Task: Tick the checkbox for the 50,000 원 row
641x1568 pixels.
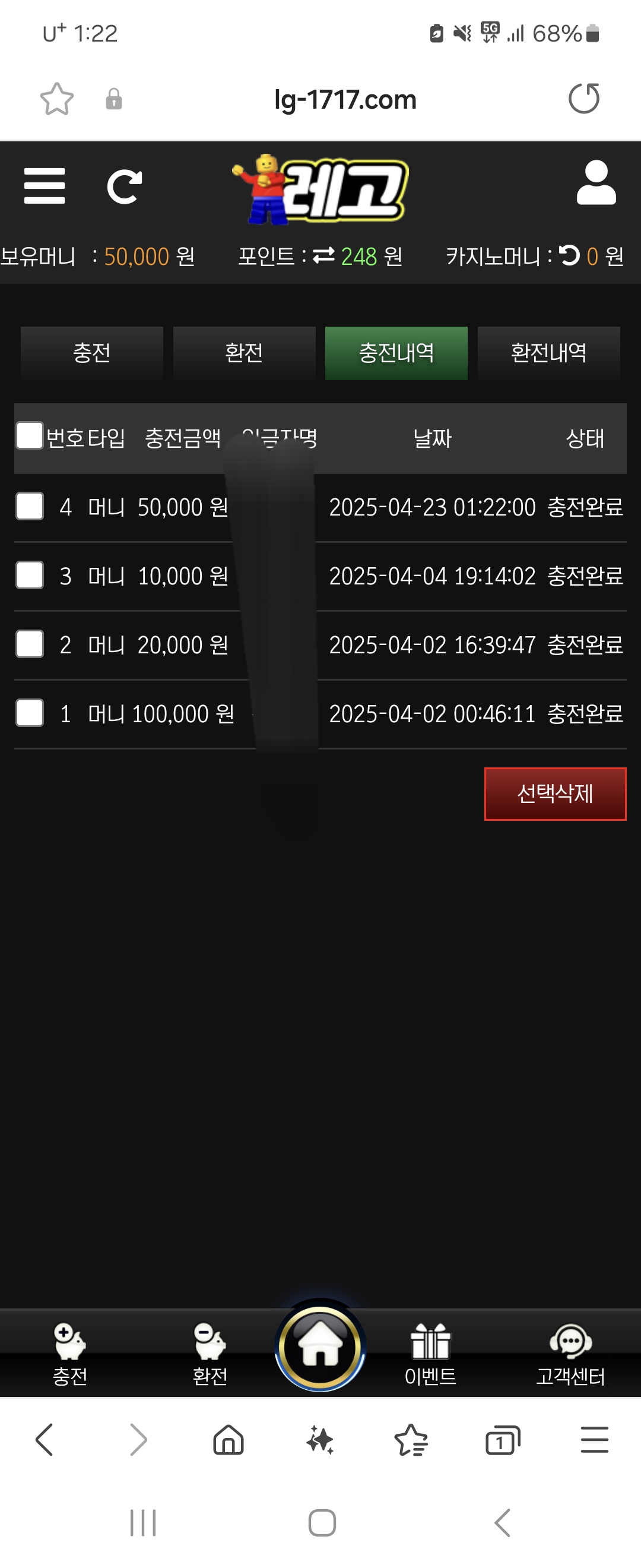Action: pos(29,507)
